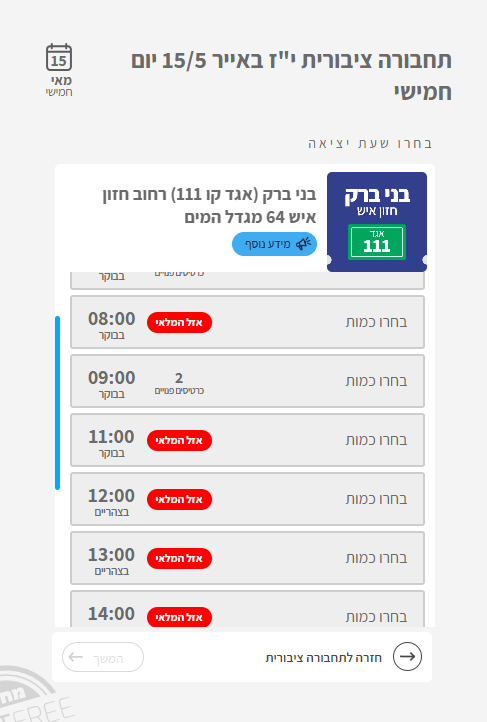Screen dimensions: 487x722
Task: Select the 13:00 departure row
Action: point(247,558)
